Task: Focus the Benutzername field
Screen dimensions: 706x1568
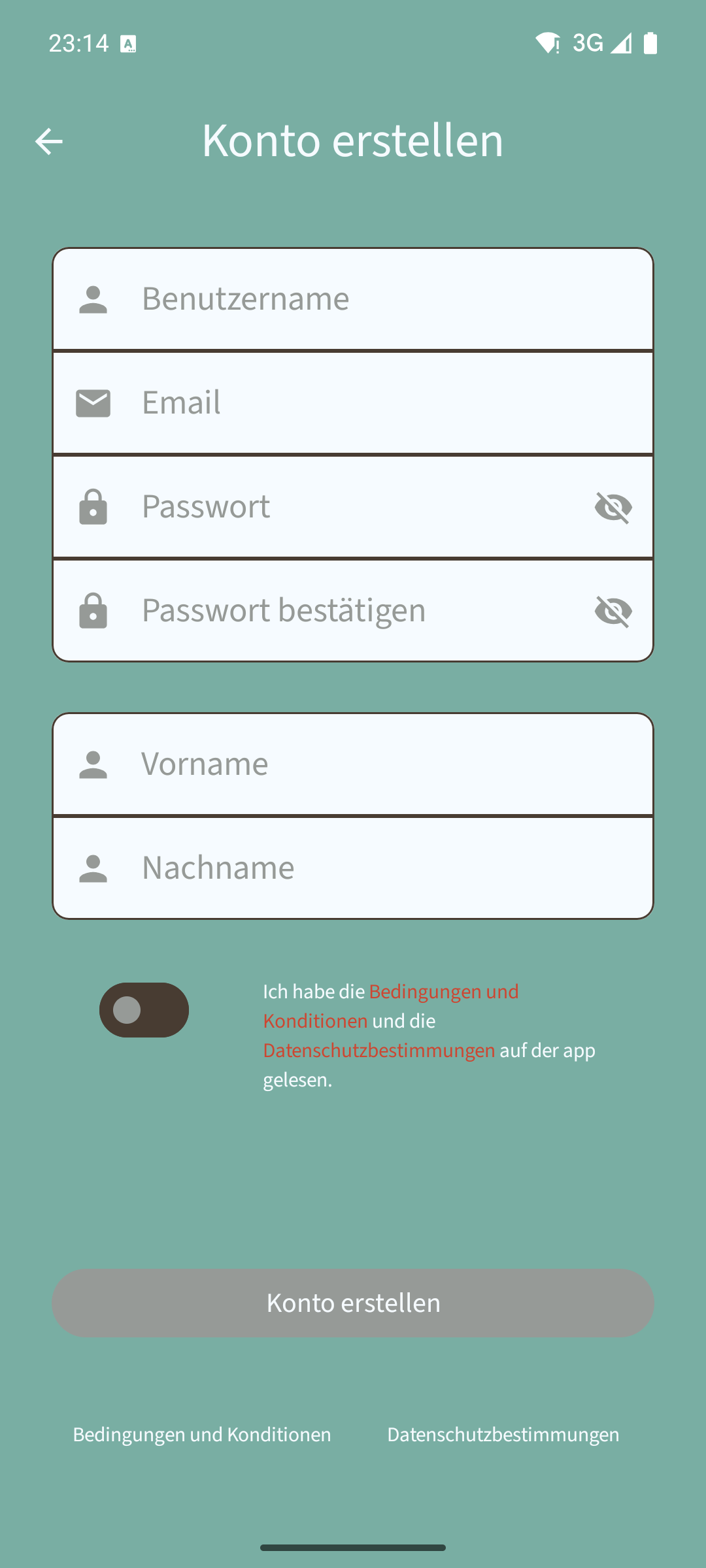Action: (x=366, y=299)
